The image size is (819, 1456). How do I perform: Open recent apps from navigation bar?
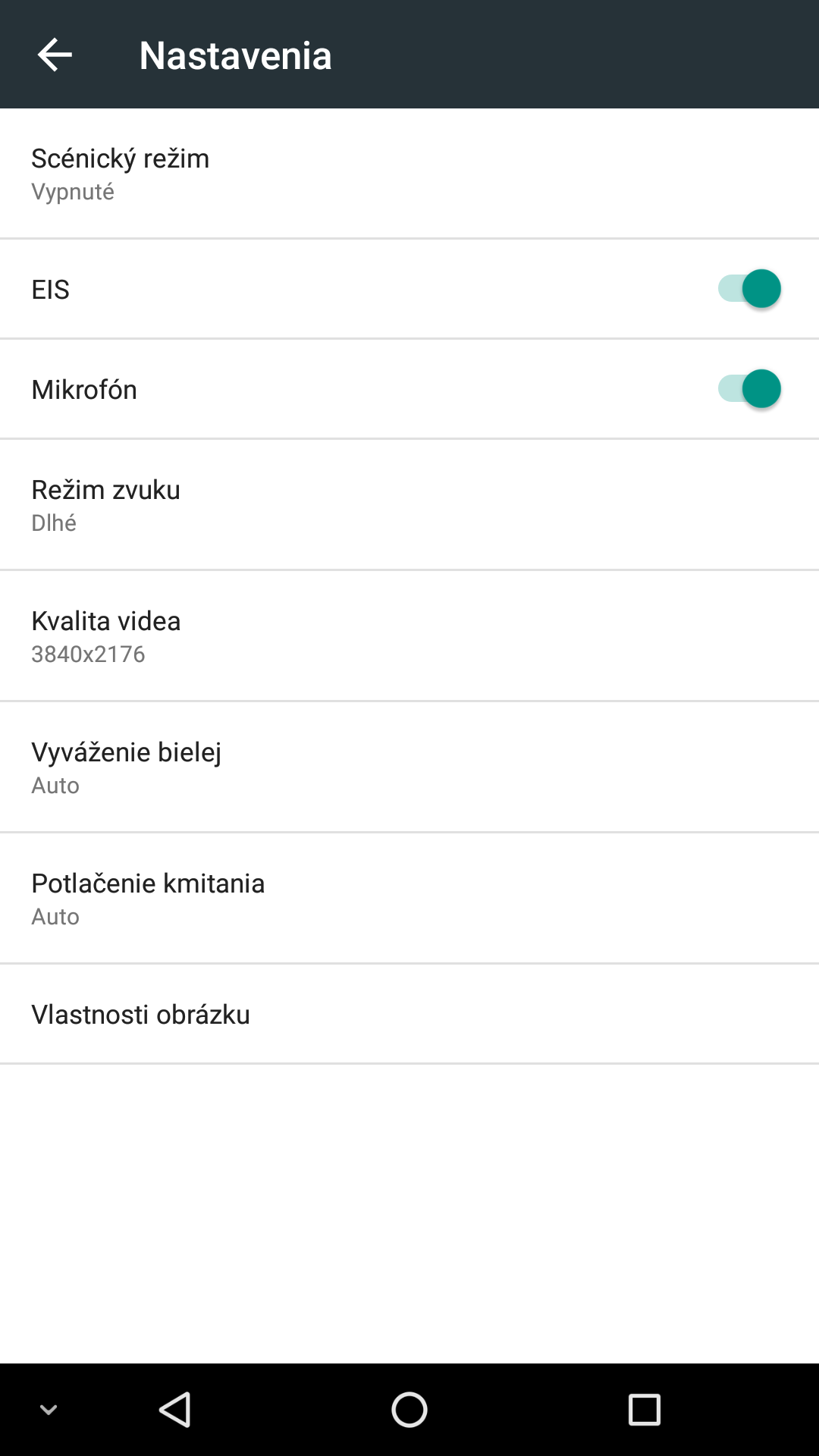pyautogui.click(x=645, y=1410)
